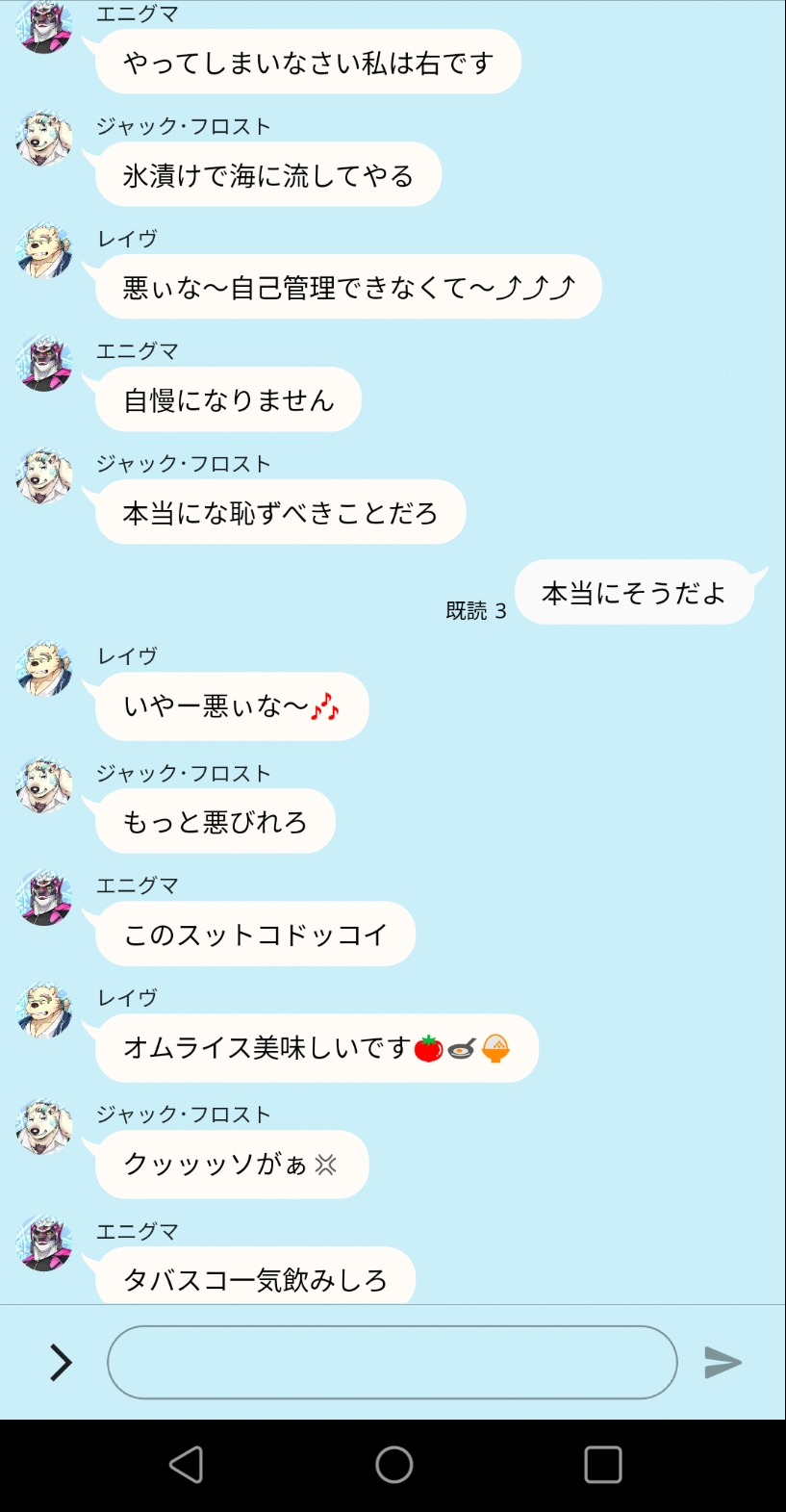
Task: Focus the message input field
Action: click(392, 1362)
